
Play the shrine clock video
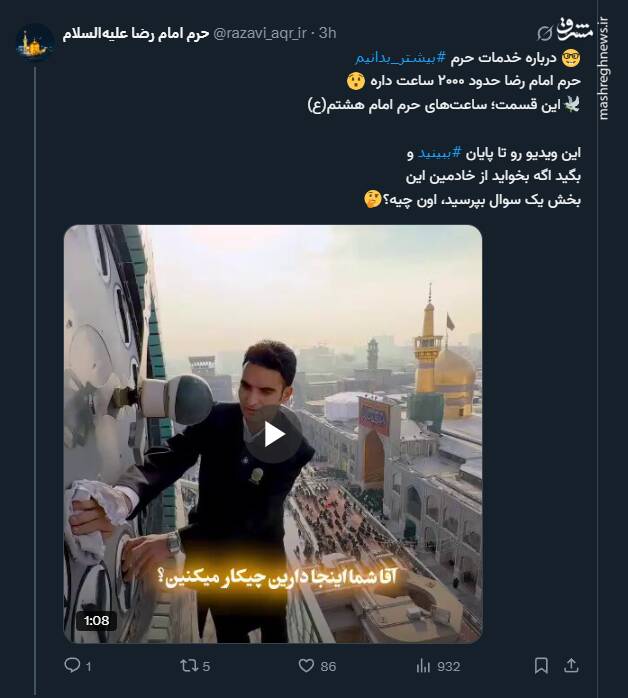(273, 433)
